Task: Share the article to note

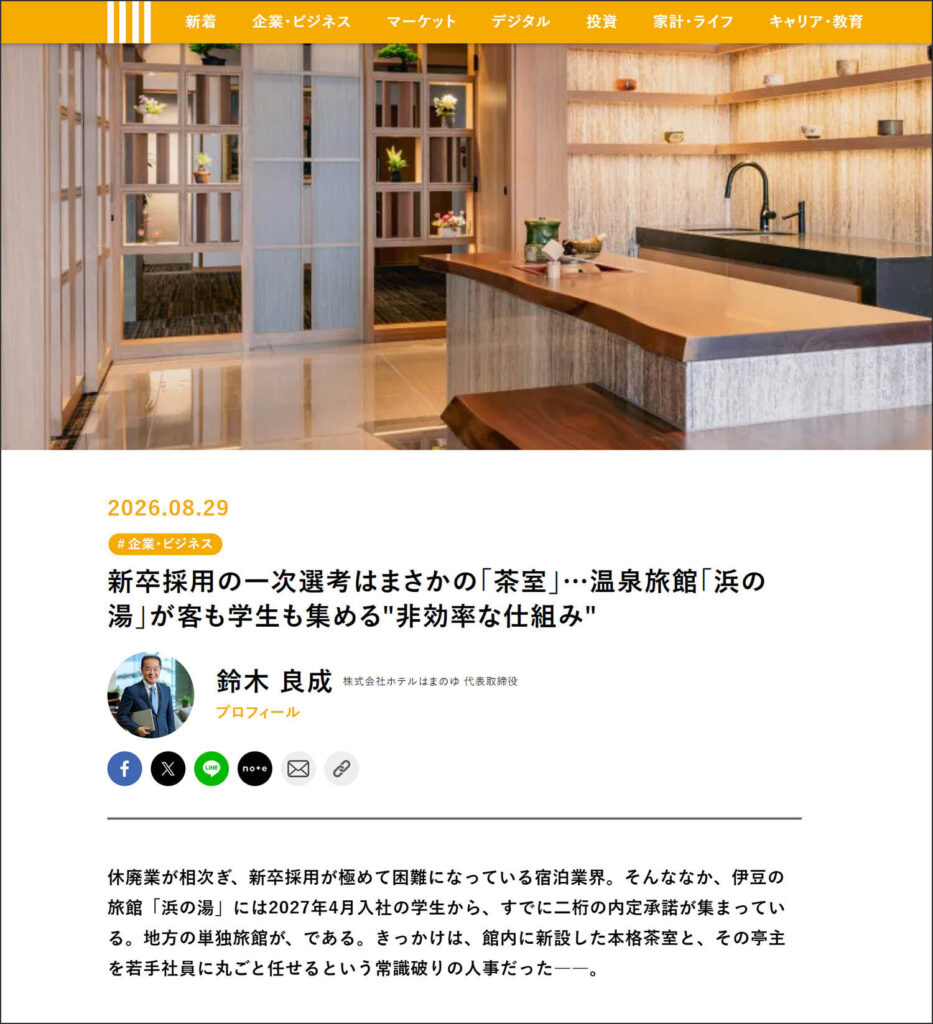Action: point(255,769)
